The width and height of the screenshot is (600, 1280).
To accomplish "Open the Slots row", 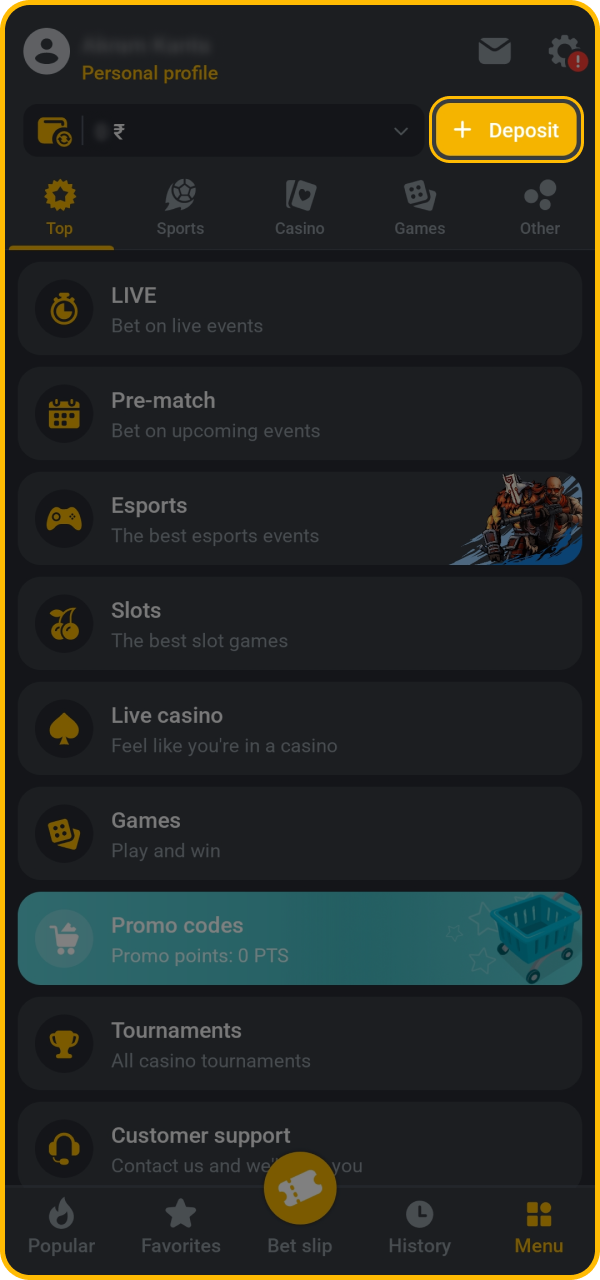I will tap(300, 624).
